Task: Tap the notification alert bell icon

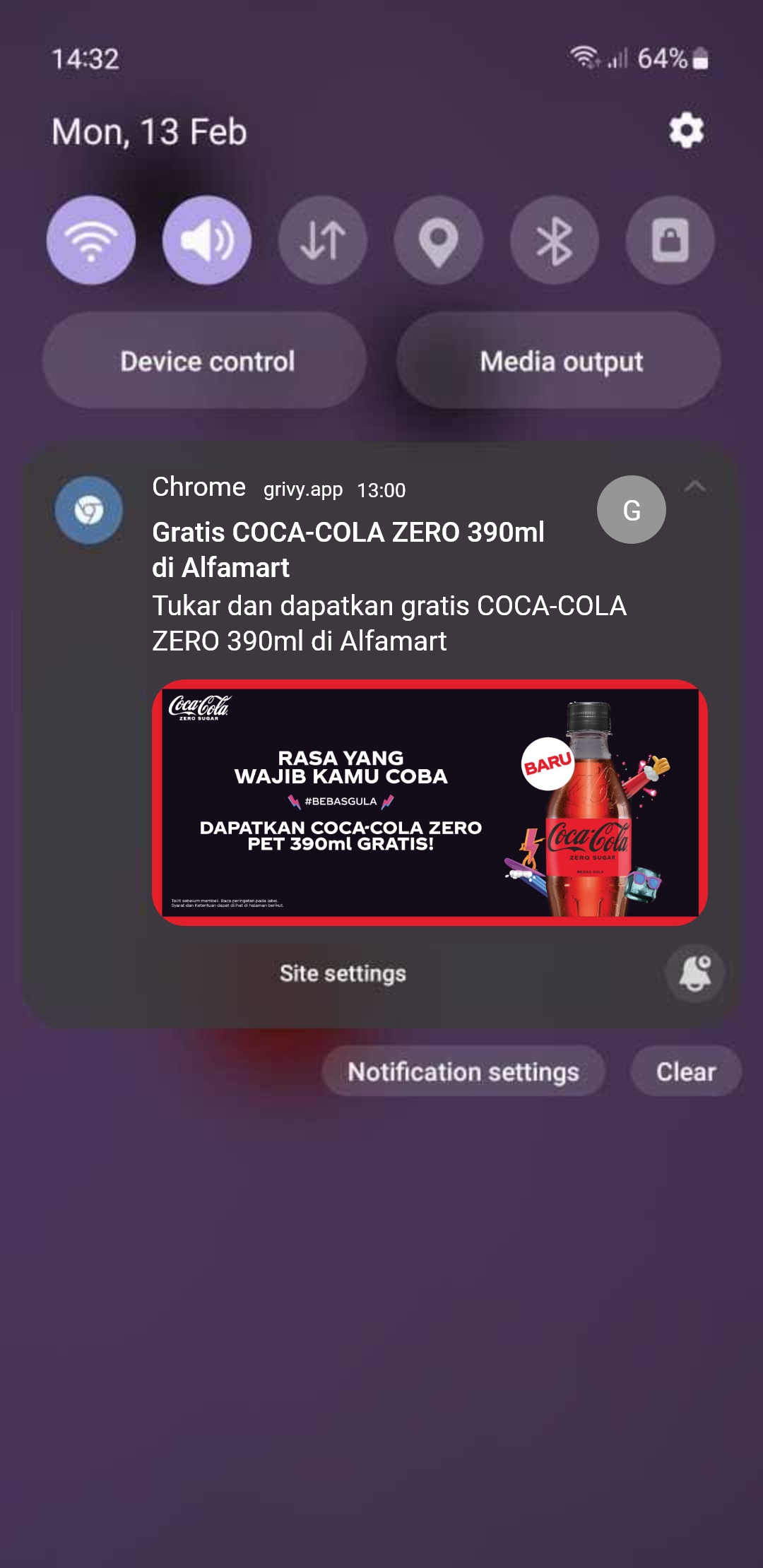Action: coord(695,973)
